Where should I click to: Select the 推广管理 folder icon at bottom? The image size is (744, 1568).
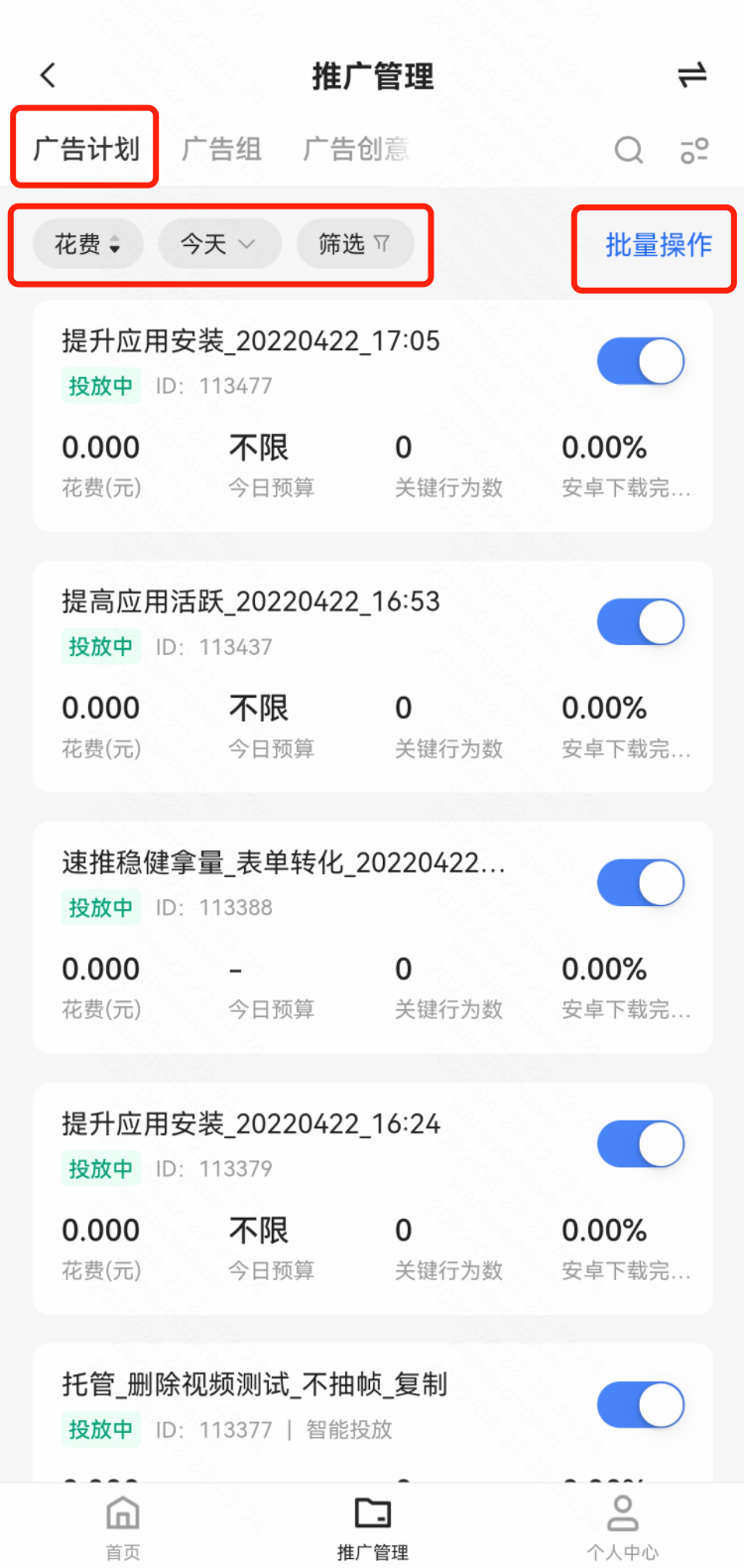click(372, 1516)
